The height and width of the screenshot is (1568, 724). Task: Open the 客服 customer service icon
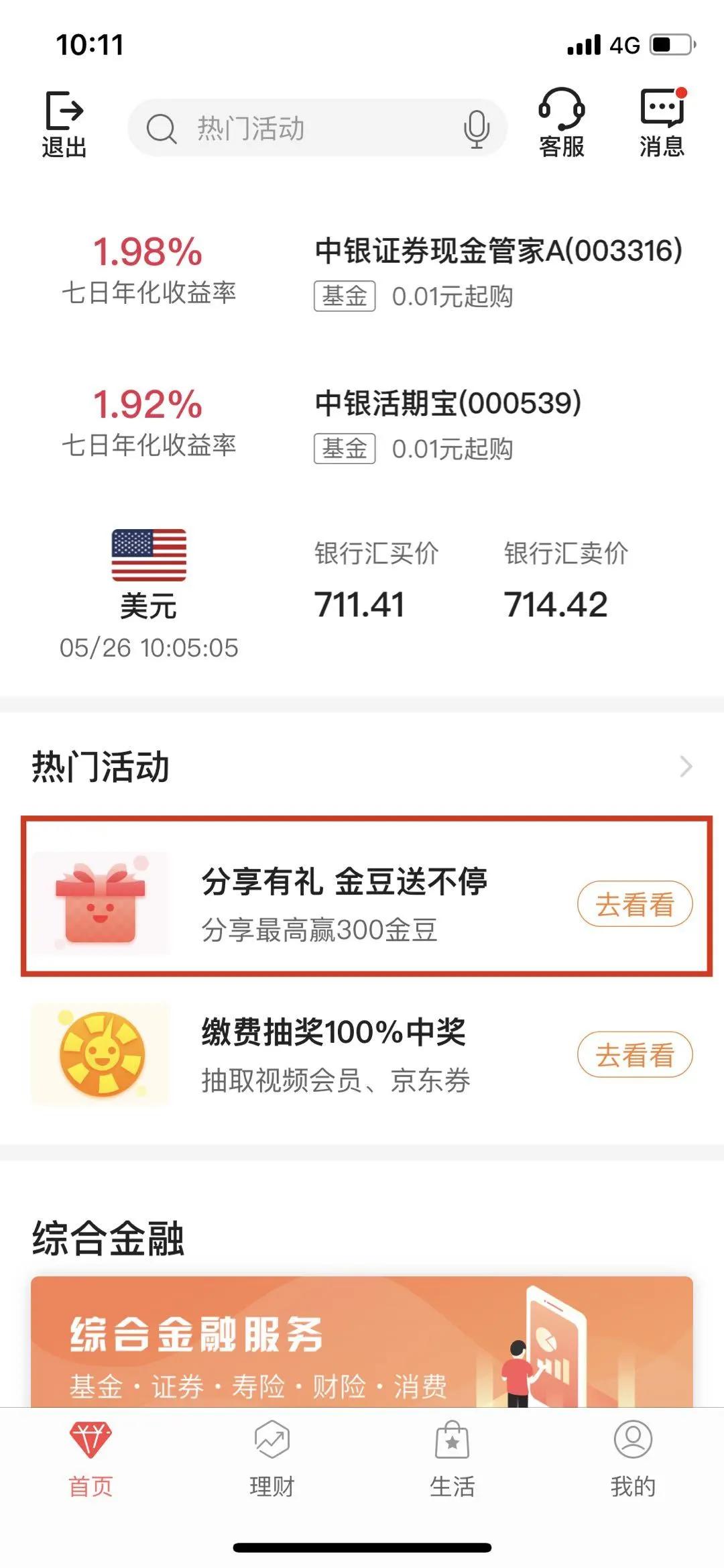point(562,121)
